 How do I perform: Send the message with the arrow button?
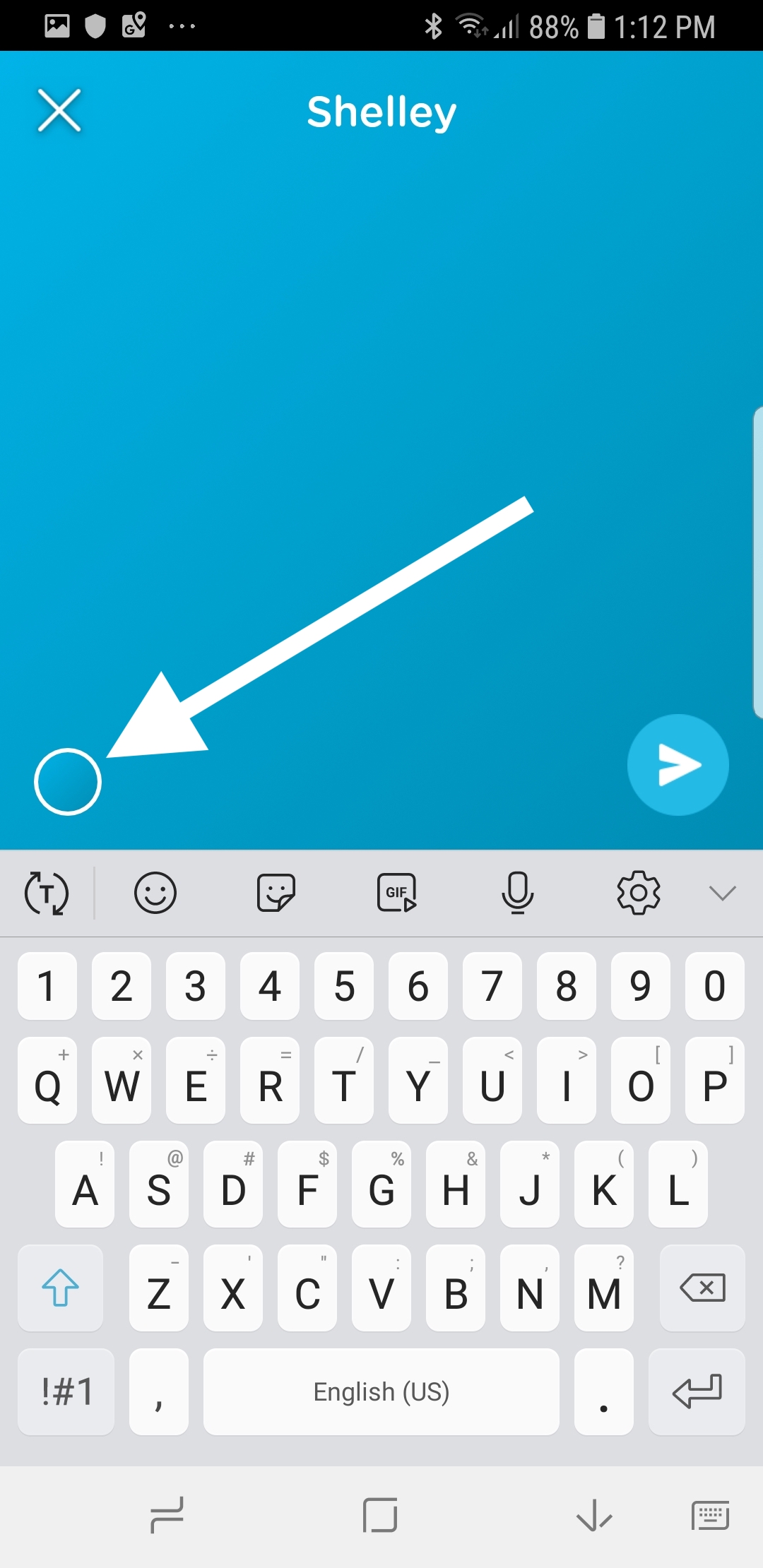pyautogui.click(x=678, y=765)
